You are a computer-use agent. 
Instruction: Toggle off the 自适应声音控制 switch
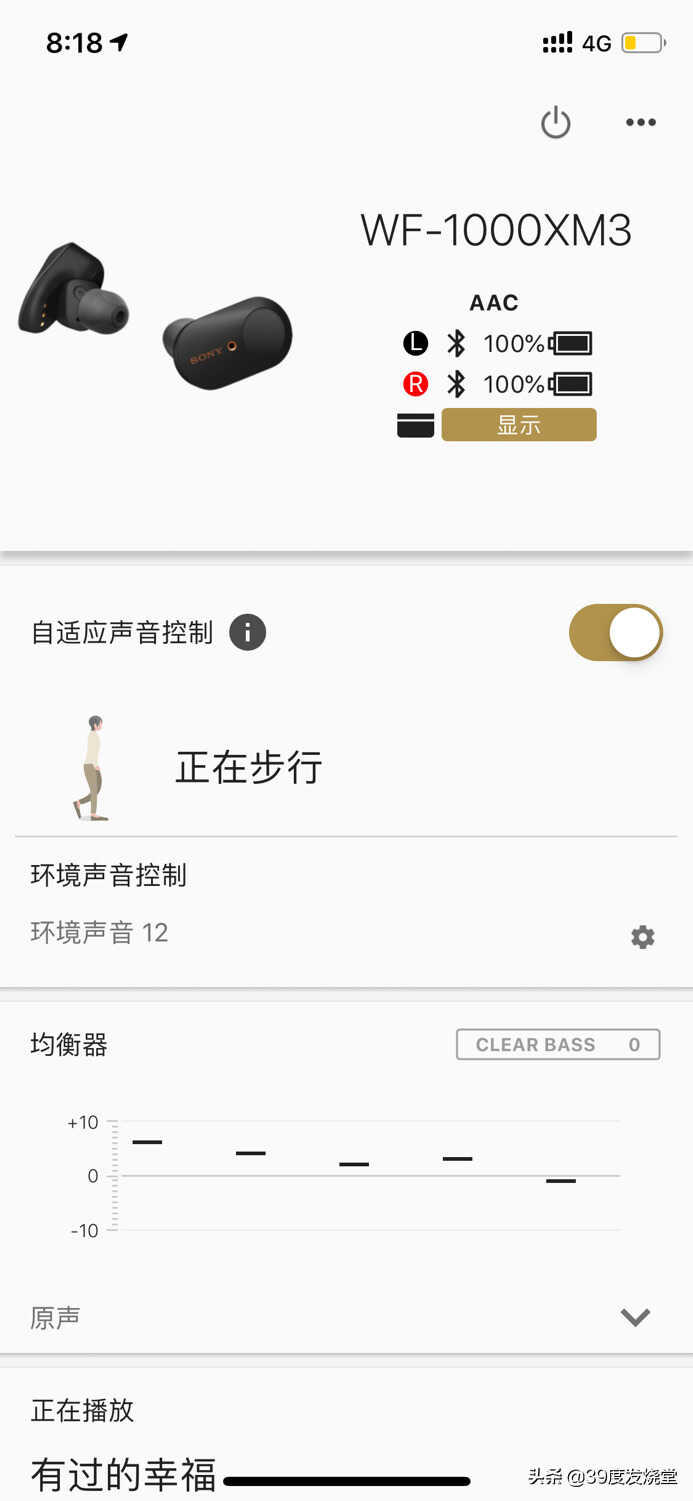pyautogui.click(x=616, y=633)
